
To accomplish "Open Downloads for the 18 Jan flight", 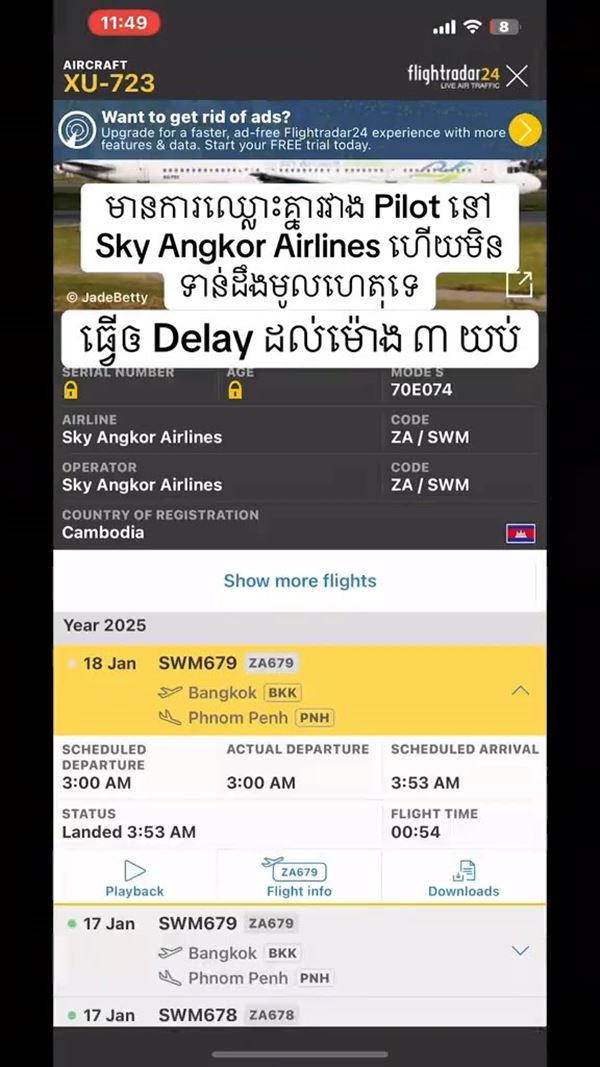I will [463, 878].
